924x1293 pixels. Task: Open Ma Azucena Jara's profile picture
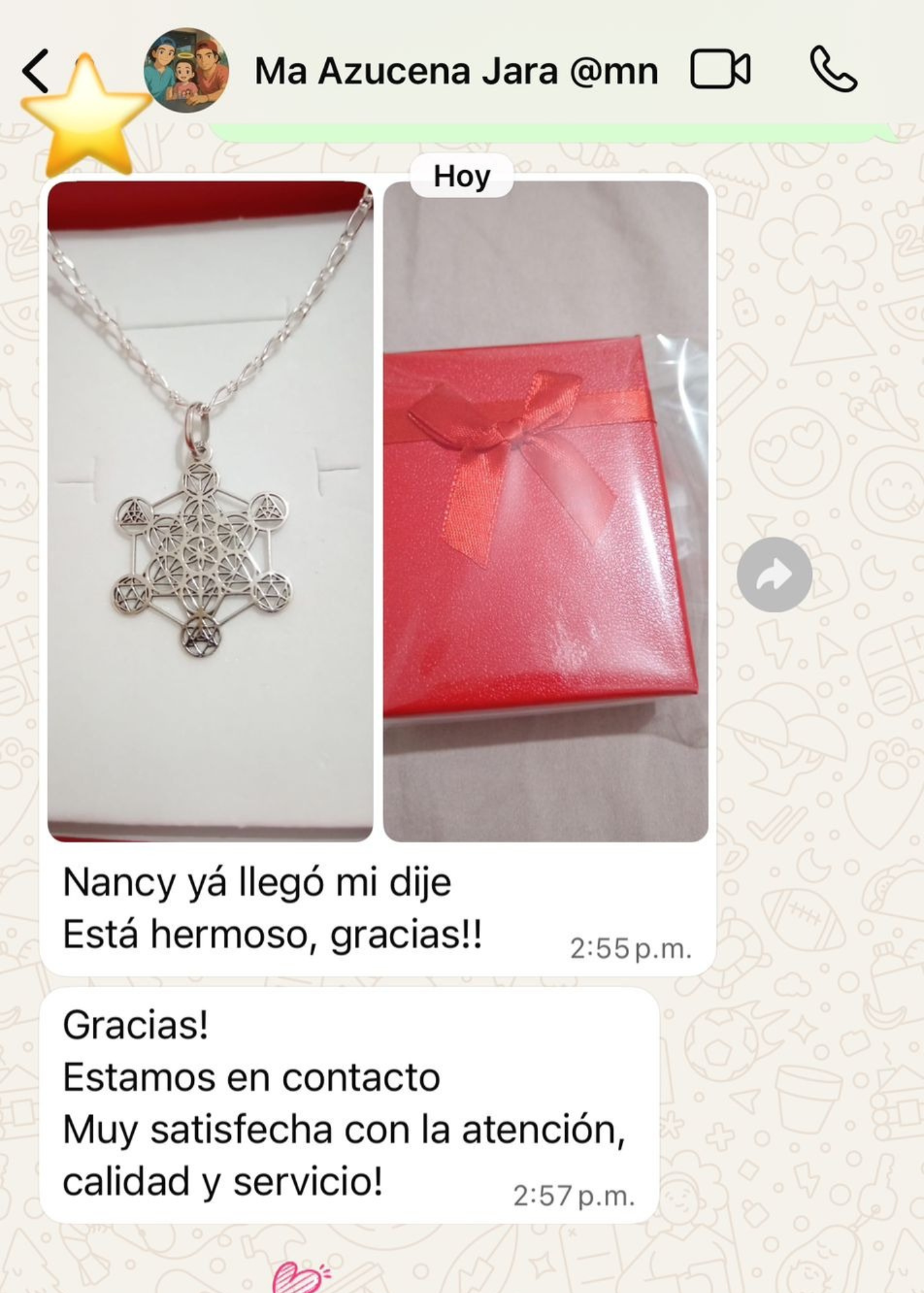tap(186, 70)
